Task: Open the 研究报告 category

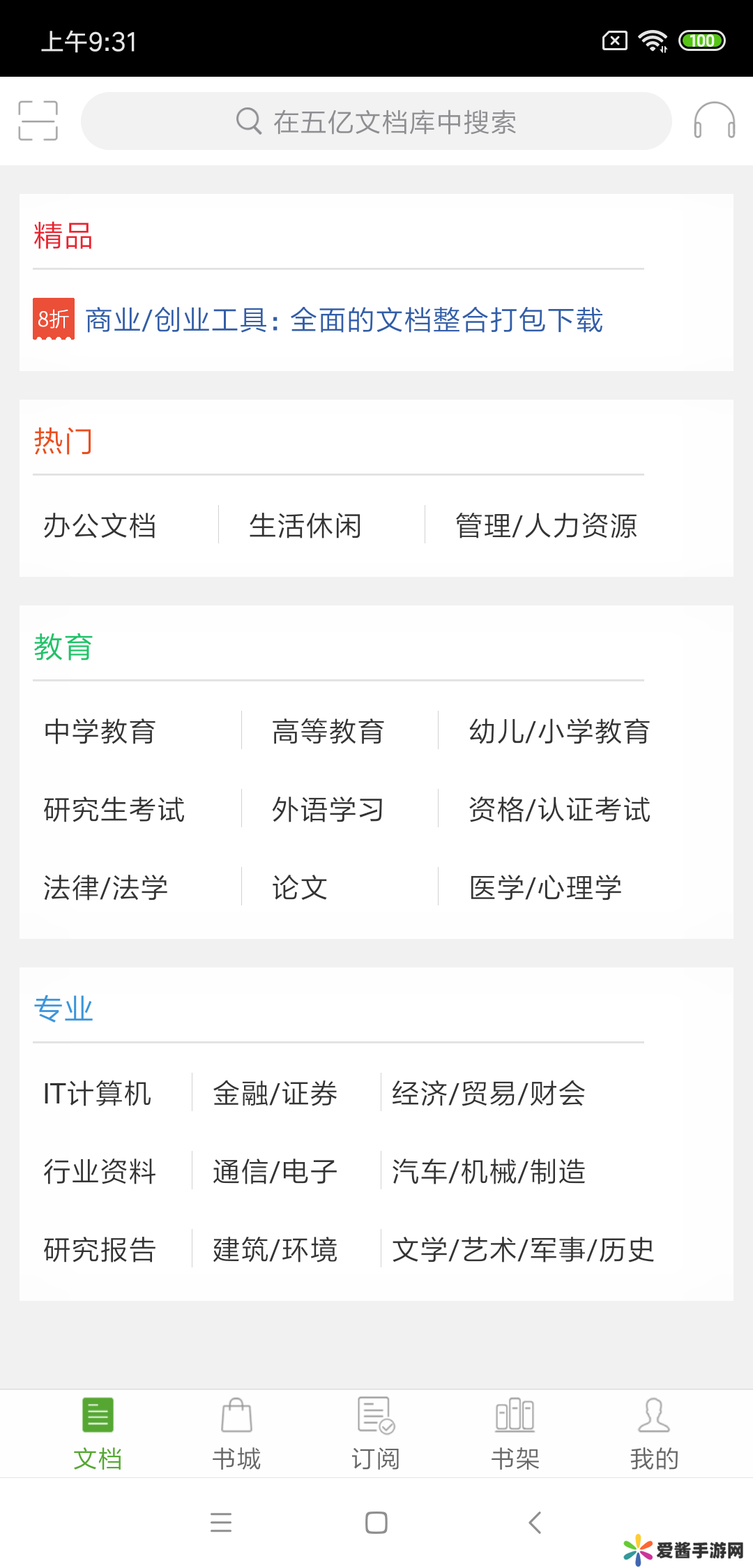Action: 100,1249
